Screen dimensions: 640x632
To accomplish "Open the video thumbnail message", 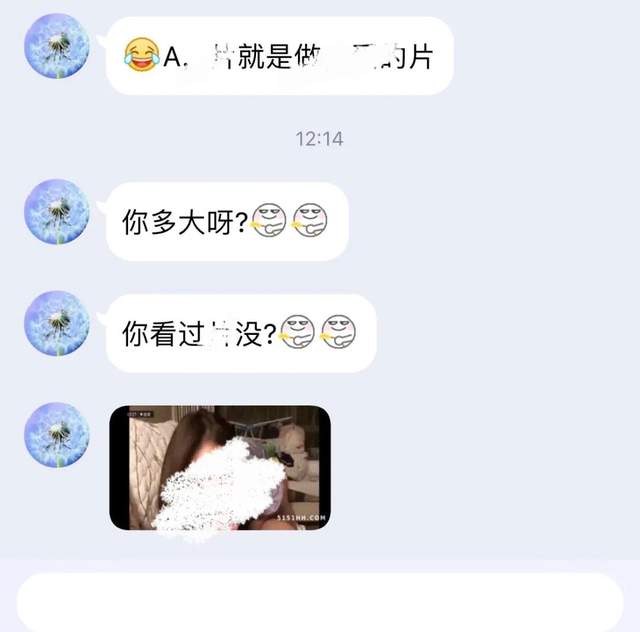I will (219, 467).
